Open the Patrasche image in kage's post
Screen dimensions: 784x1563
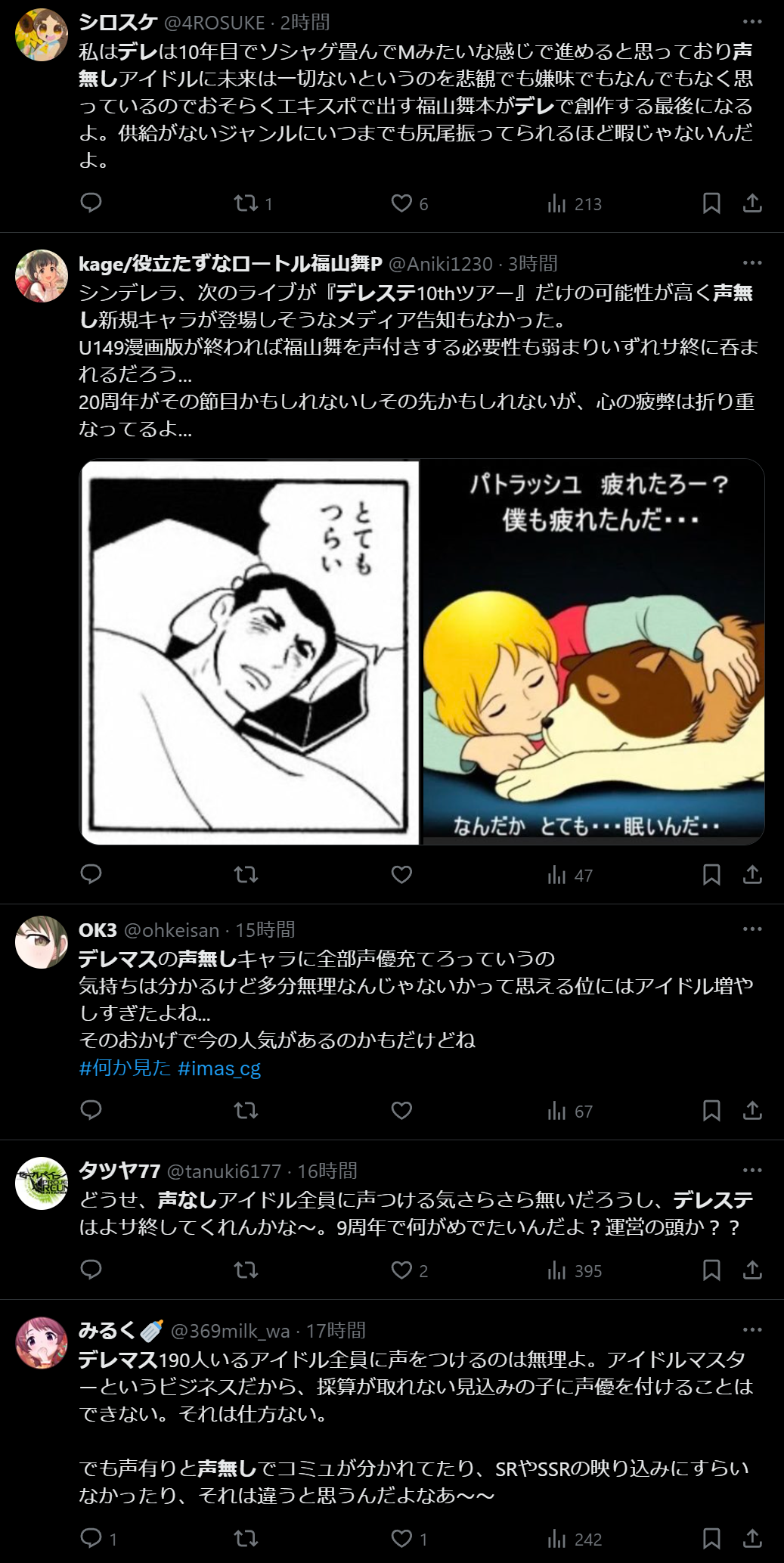tap(593, 652)
